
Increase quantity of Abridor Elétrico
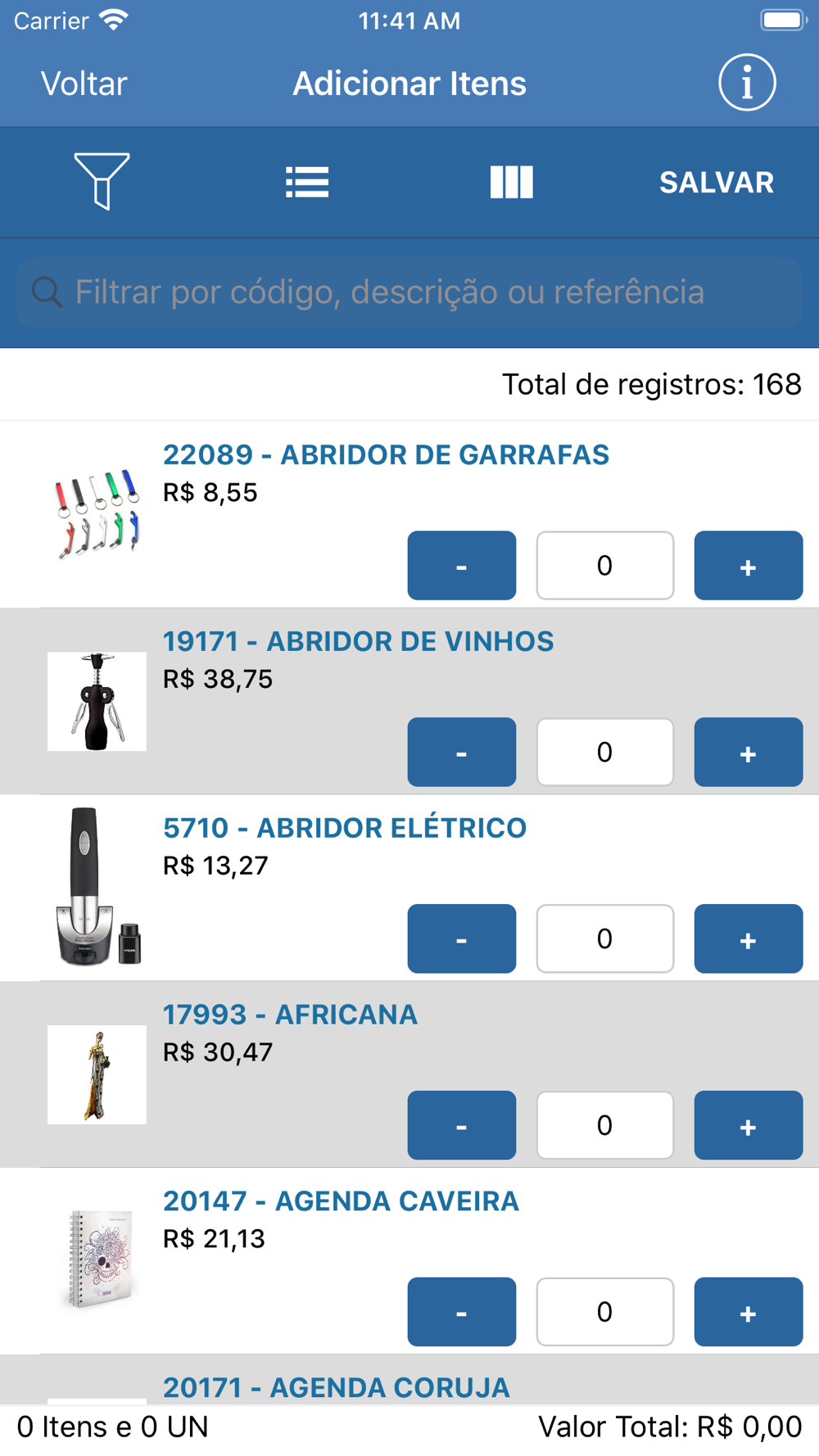pyautogui.click(x=749, y=938)
